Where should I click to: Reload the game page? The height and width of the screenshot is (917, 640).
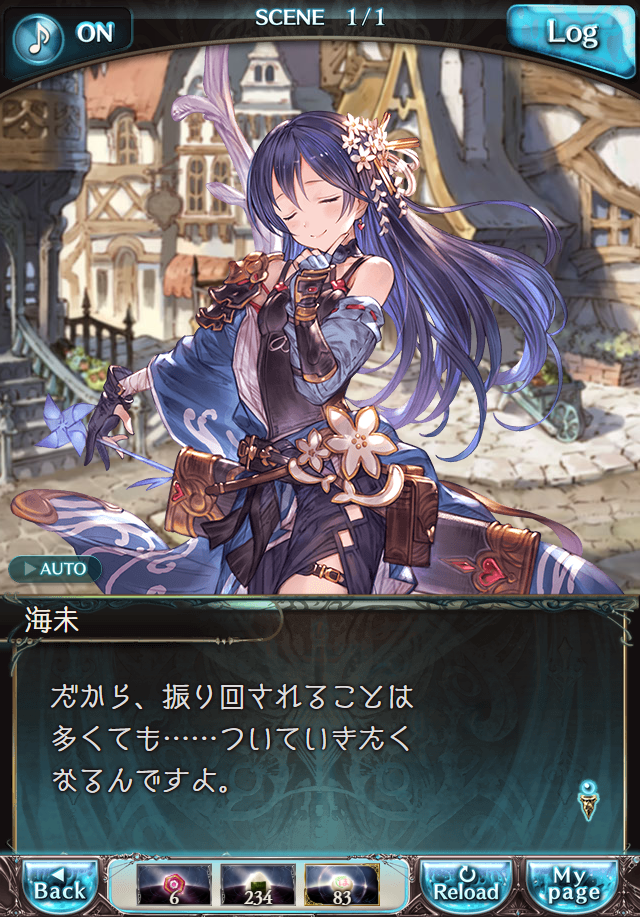tap(465, 884)
